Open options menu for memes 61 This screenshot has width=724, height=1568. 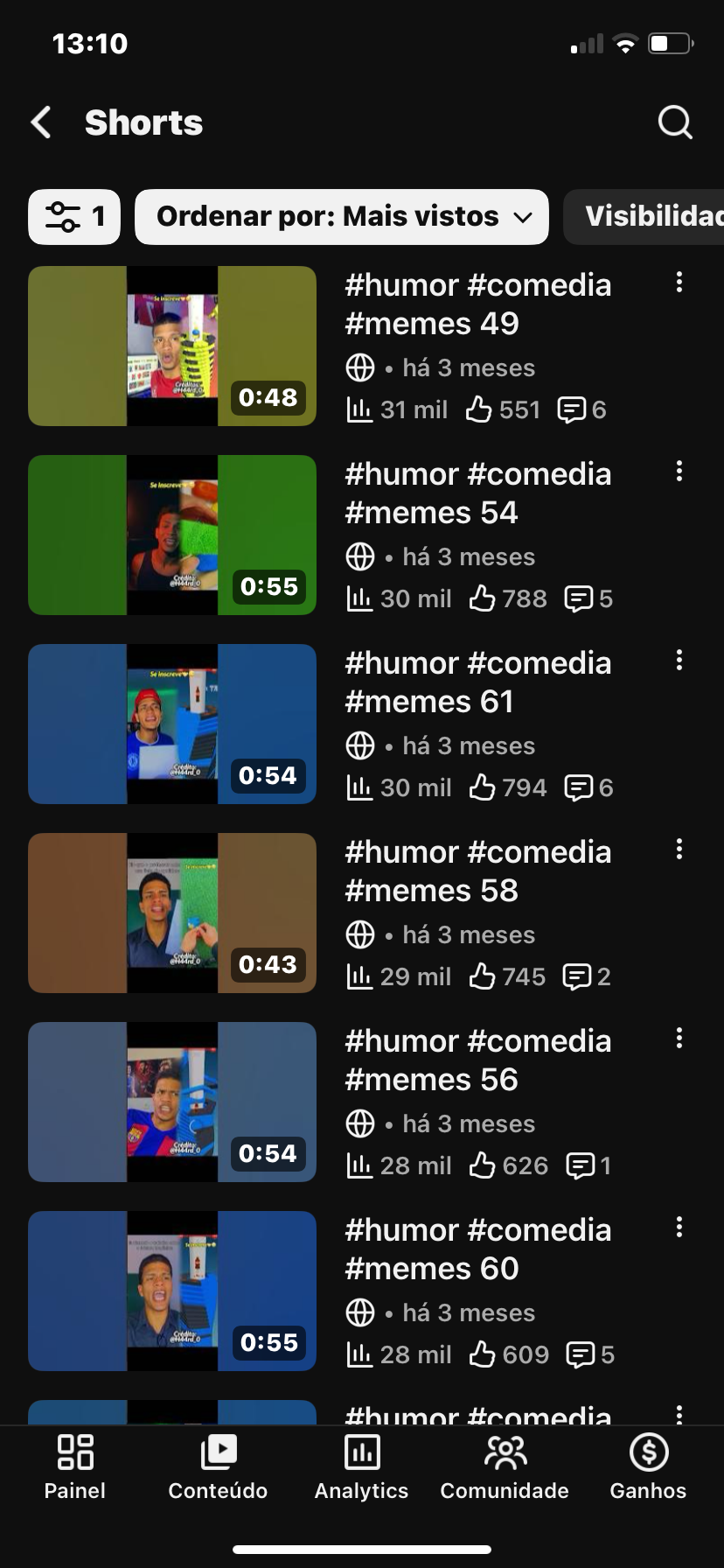pos(679,661)
